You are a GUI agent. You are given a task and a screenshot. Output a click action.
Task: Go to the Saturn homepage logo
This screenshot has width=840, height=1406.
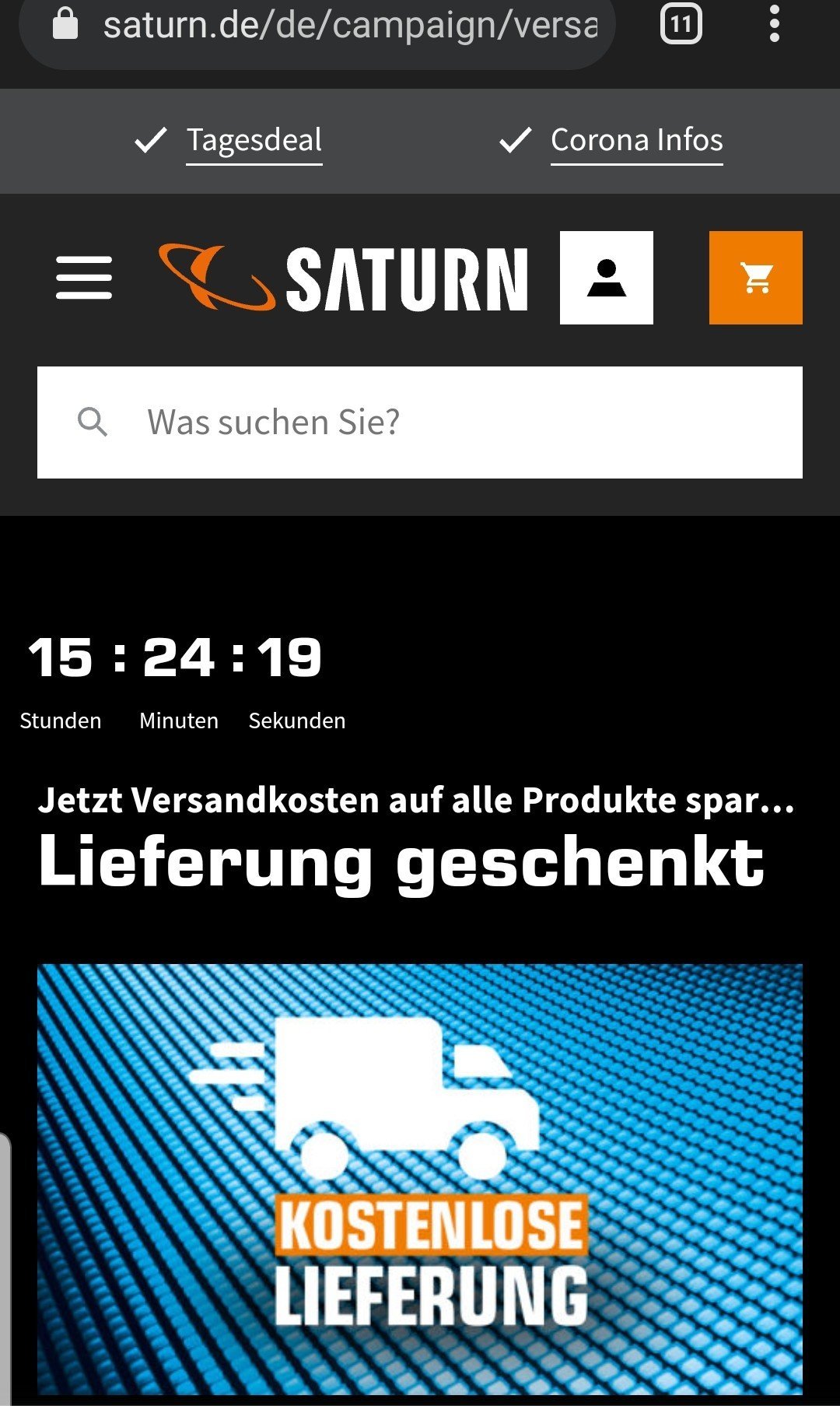click(344, 278)
